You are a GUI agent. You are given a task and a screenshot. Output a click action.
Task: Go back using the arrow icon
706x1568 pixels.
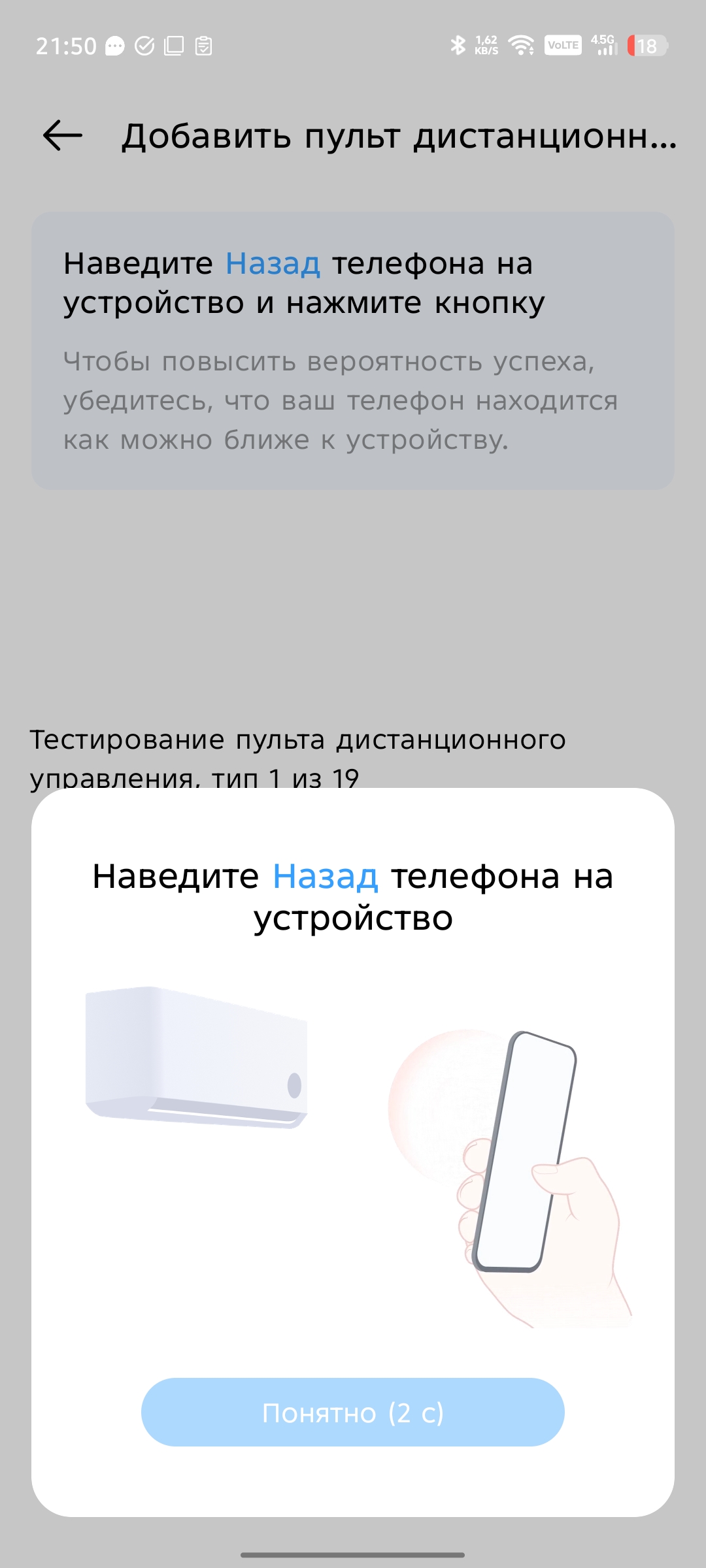63,136
